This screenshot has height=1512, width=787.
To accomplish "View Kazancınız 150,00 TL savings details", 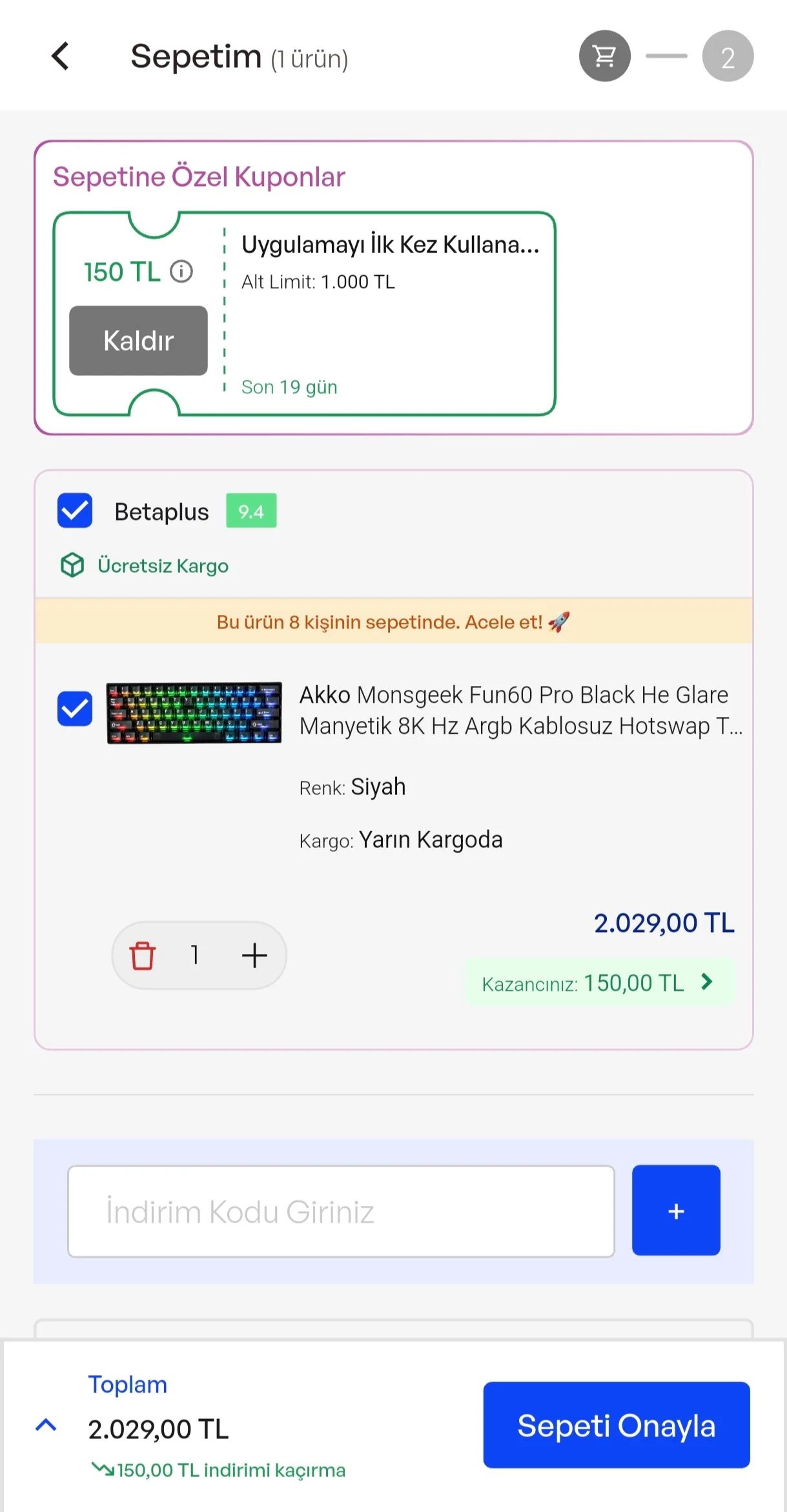I will click(599, 983).
